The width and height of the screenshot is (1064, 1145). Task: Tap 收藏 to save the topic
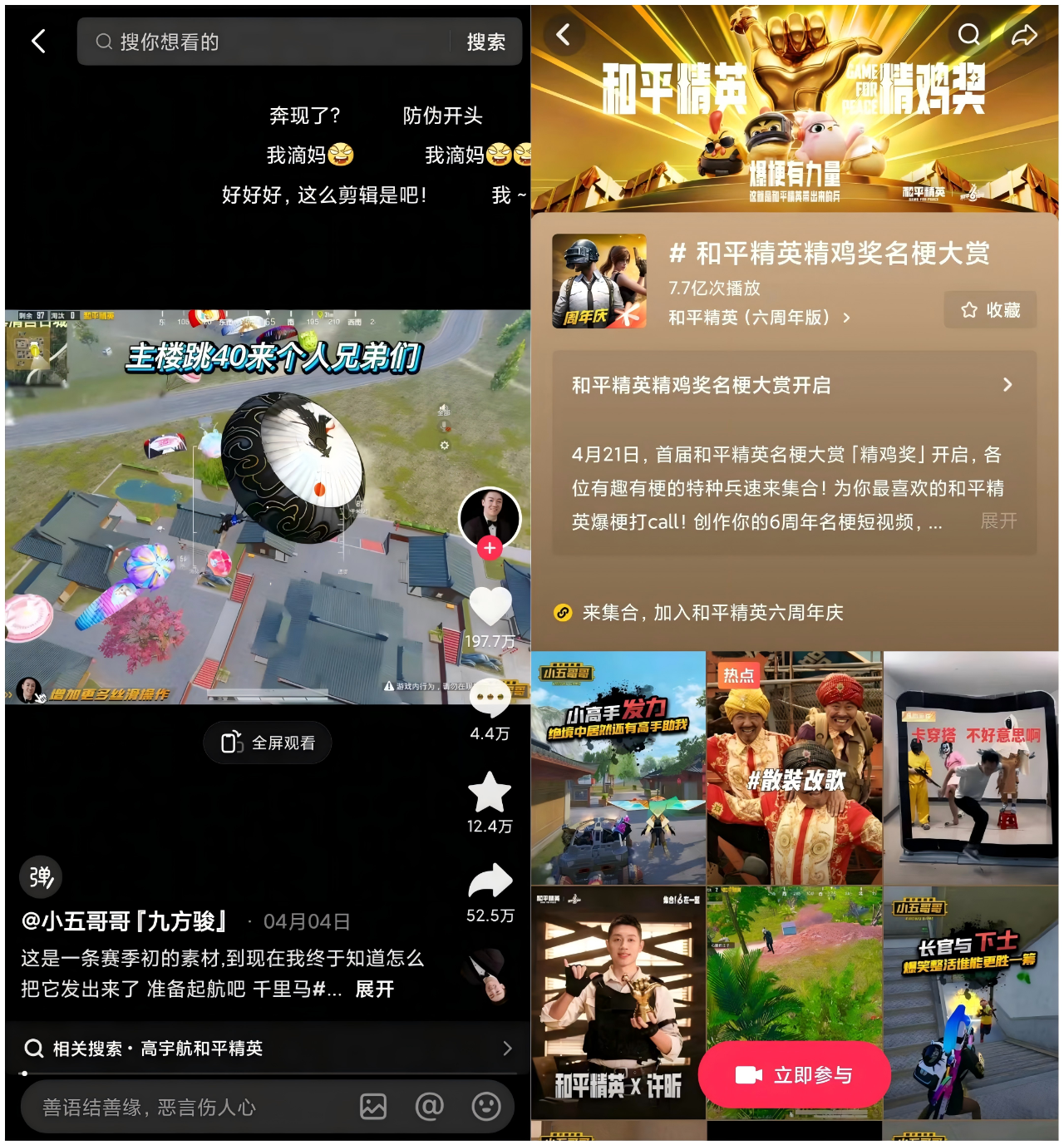pyautogui.click(x=990, y=310)
